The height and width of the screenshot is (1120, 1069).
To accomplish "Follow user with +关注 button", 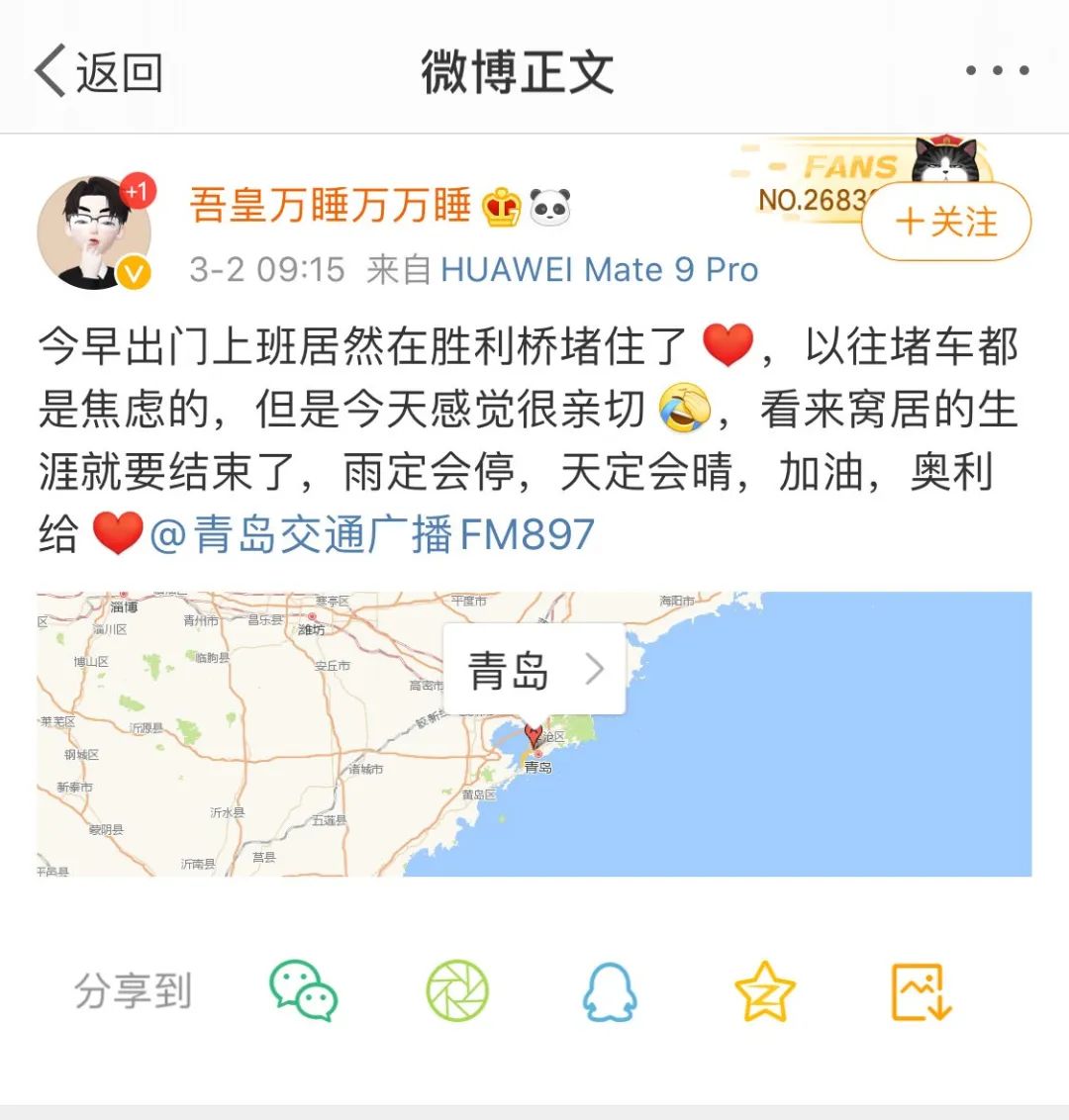I will [x=946, y=222].
